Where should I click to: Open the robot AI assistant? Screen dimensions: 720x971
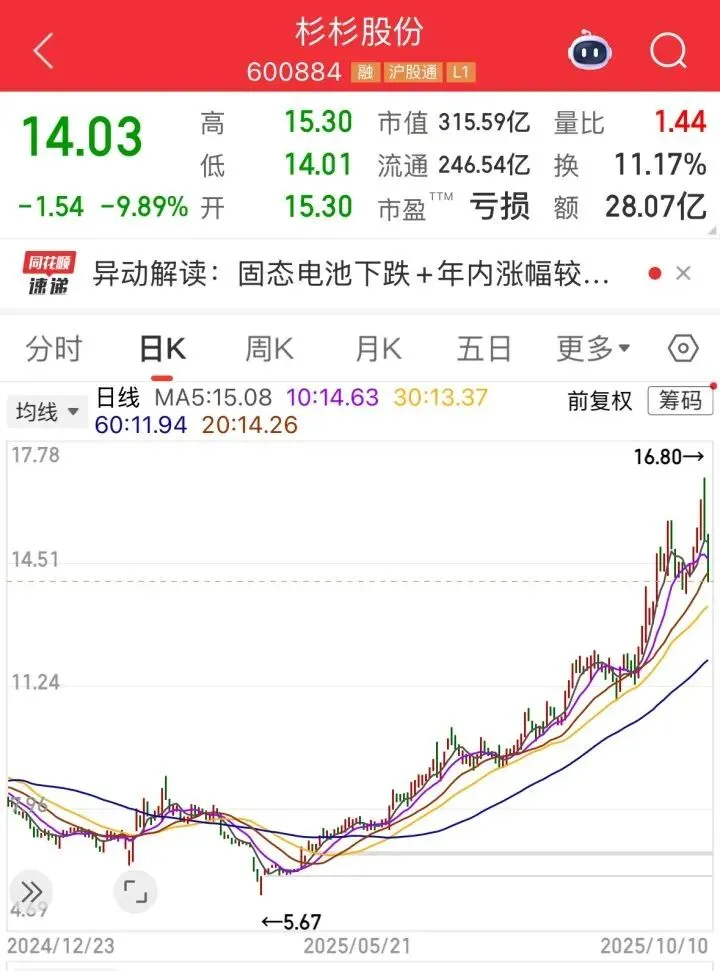590,50
